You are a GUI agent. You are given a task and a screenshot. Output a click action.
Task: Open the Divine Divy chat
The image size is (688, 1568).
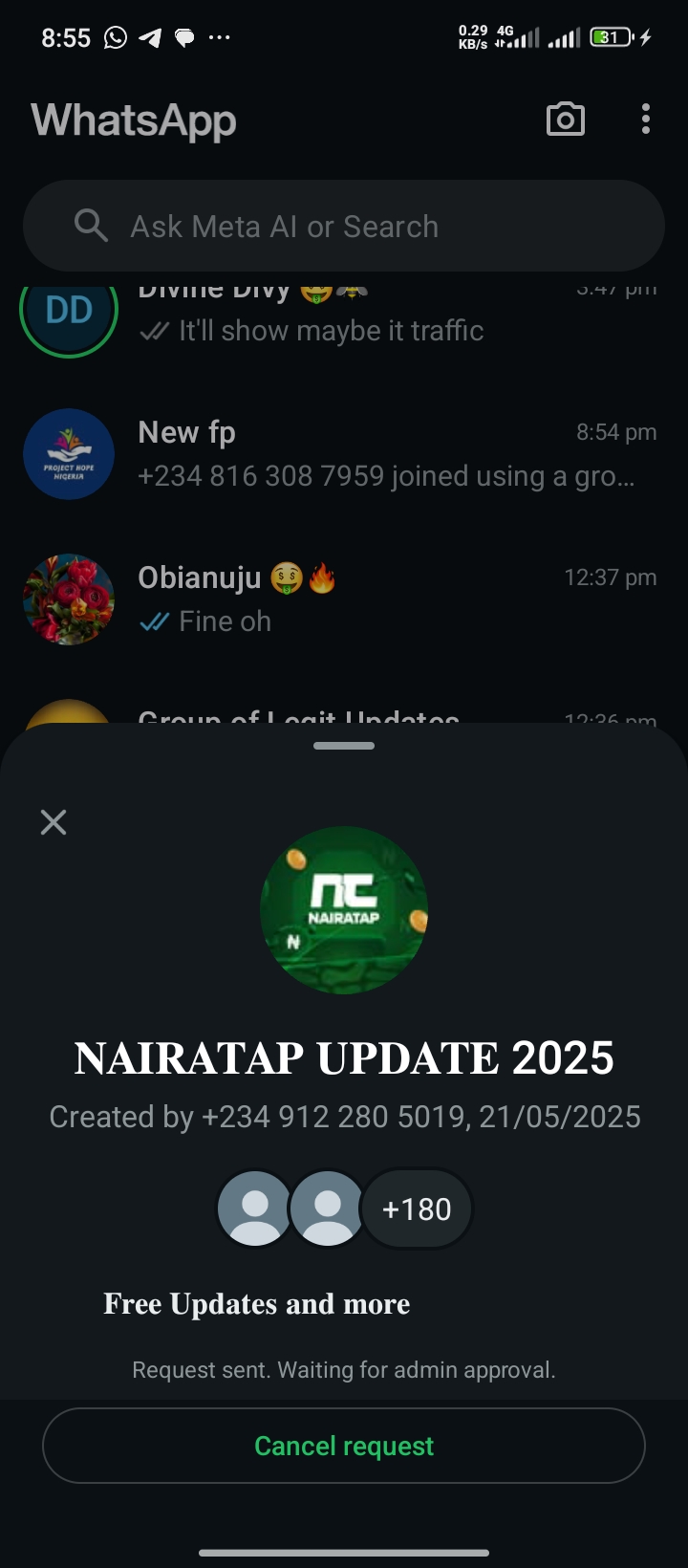click(x=382, y=320)
